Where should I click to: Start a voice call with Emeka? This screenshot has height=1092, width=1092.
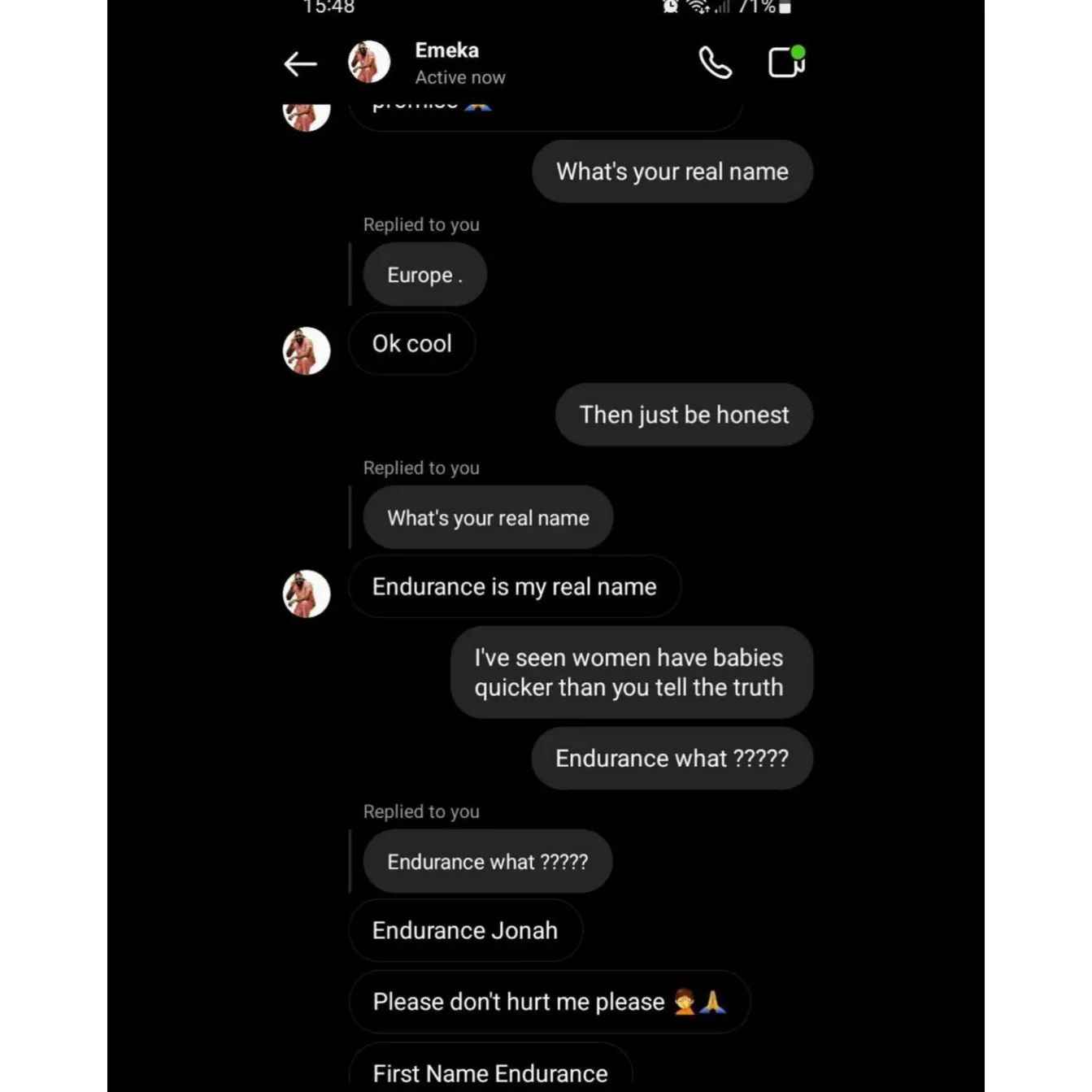[715, 63]
